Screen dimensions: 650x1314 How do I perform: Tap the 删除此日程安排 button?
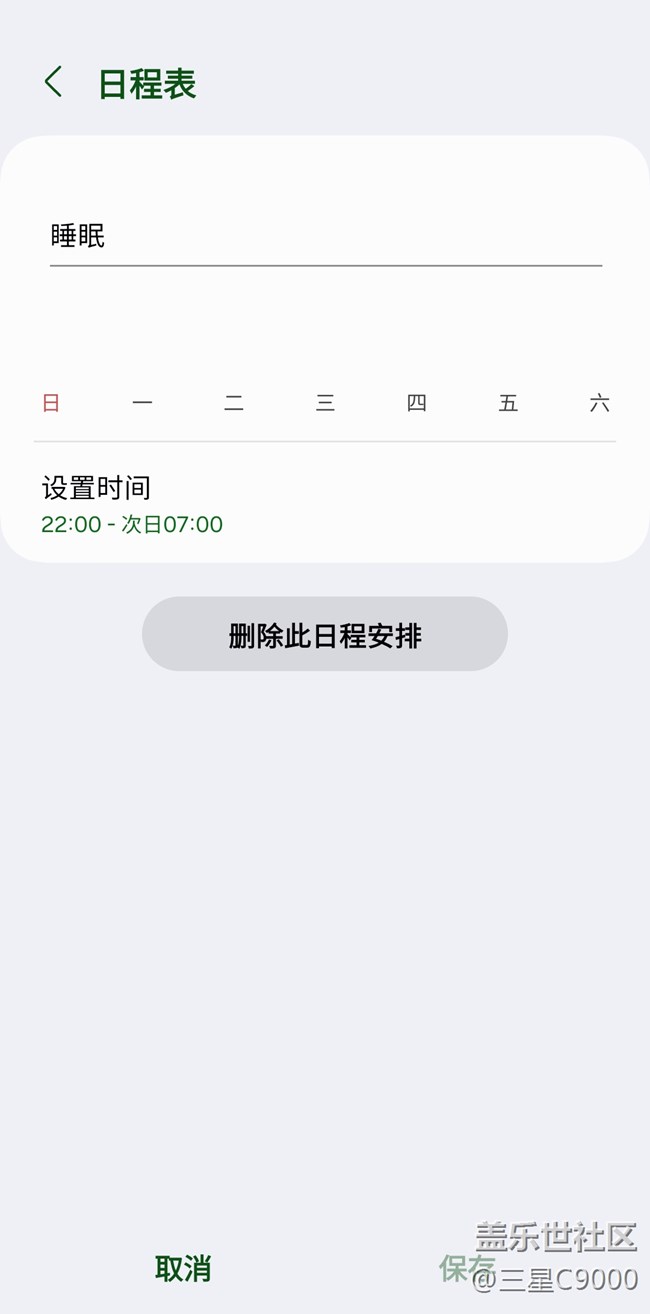point(325,635)
